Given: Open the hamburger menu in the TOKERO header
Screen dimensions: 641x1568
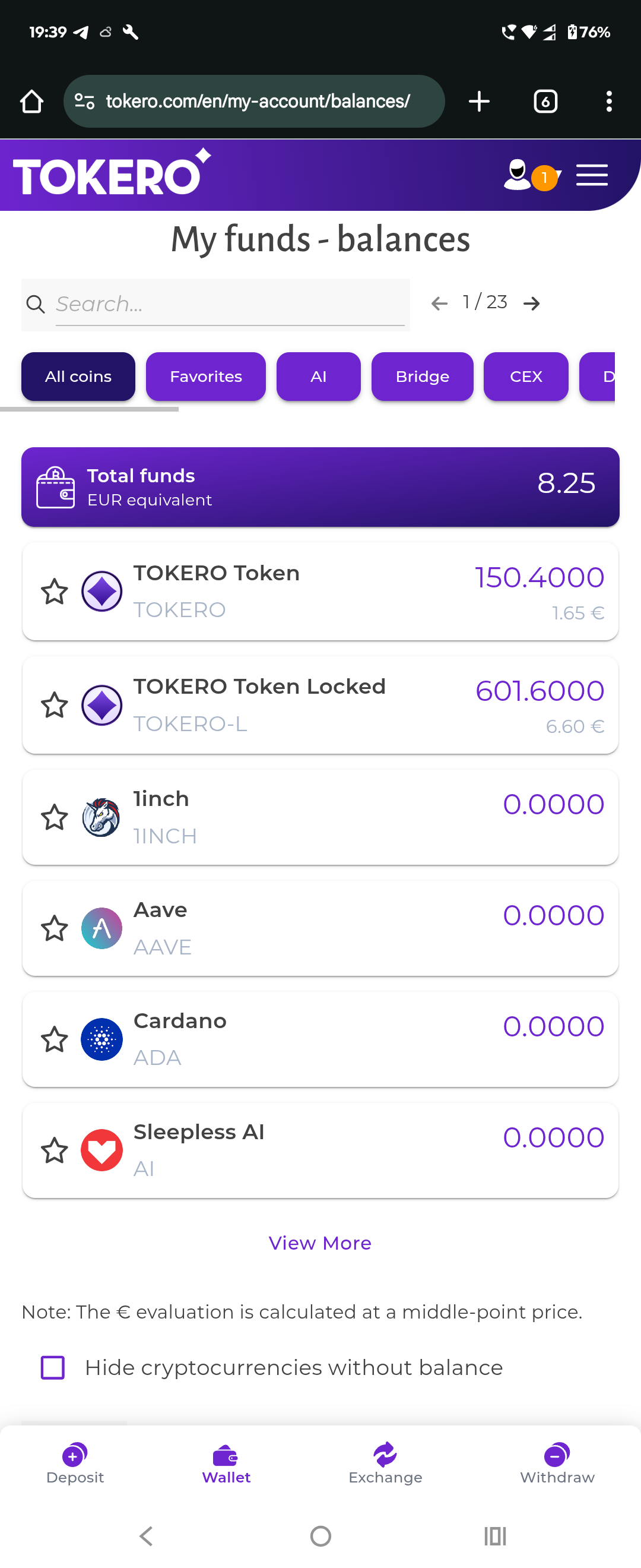Looking at the screenshot, I should point(591,175).
